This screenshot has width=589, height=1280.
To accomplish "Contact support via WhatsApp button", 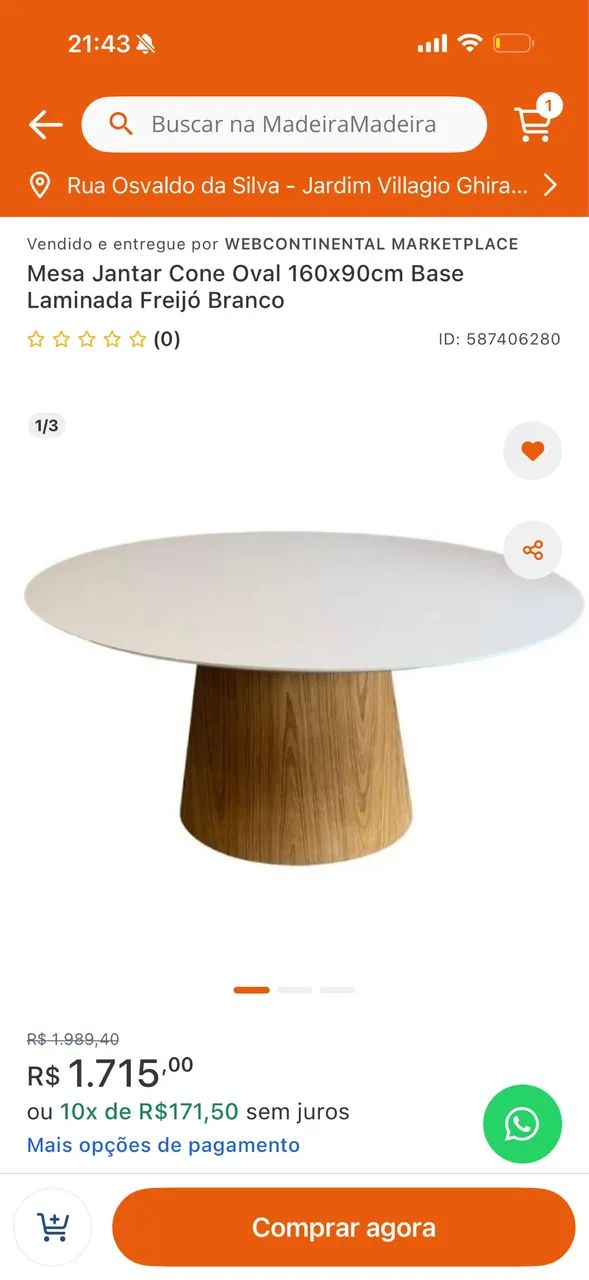I will click(x=522, y=1124).
